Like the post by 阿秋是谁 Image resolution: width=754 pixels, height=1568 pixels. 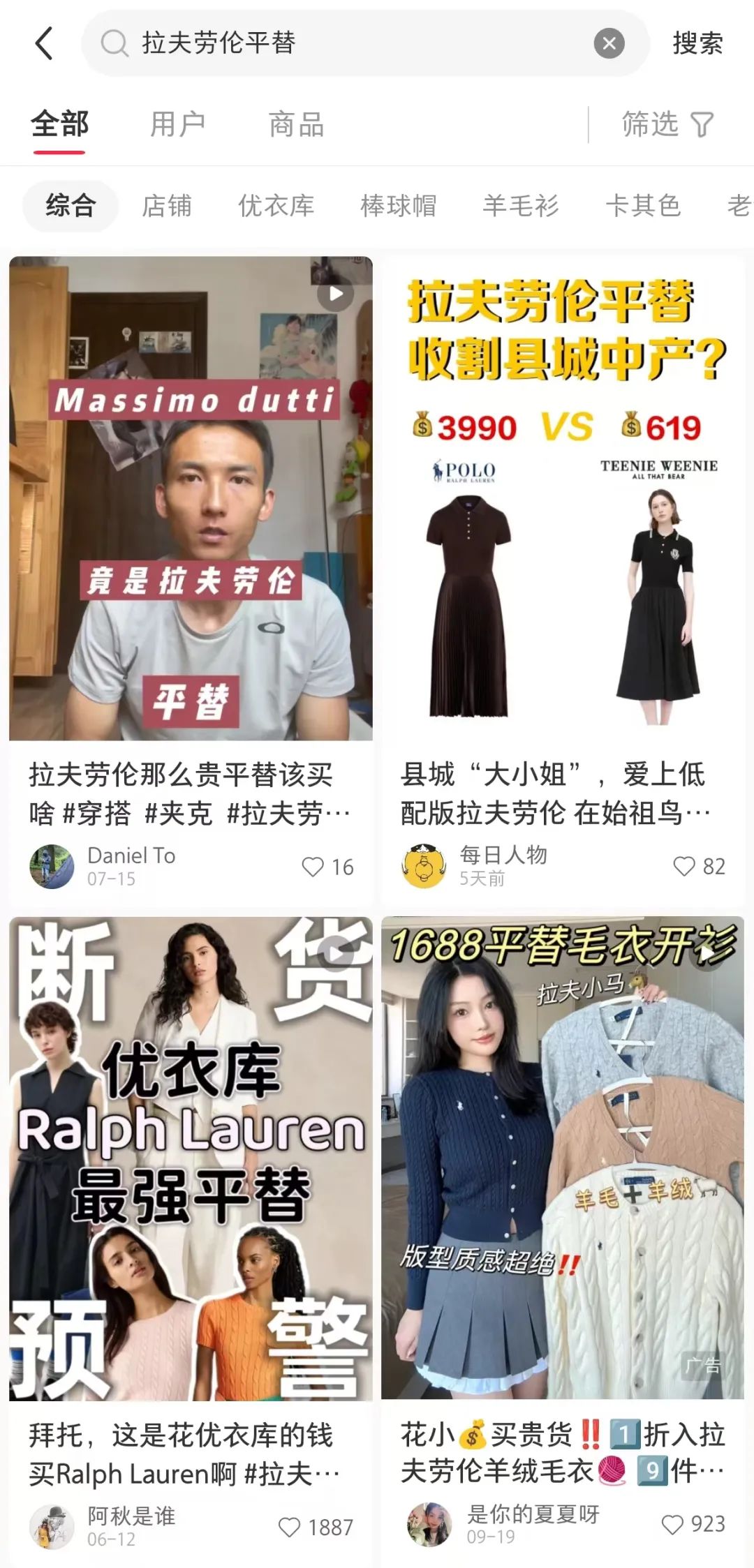tap(289, 1528)
